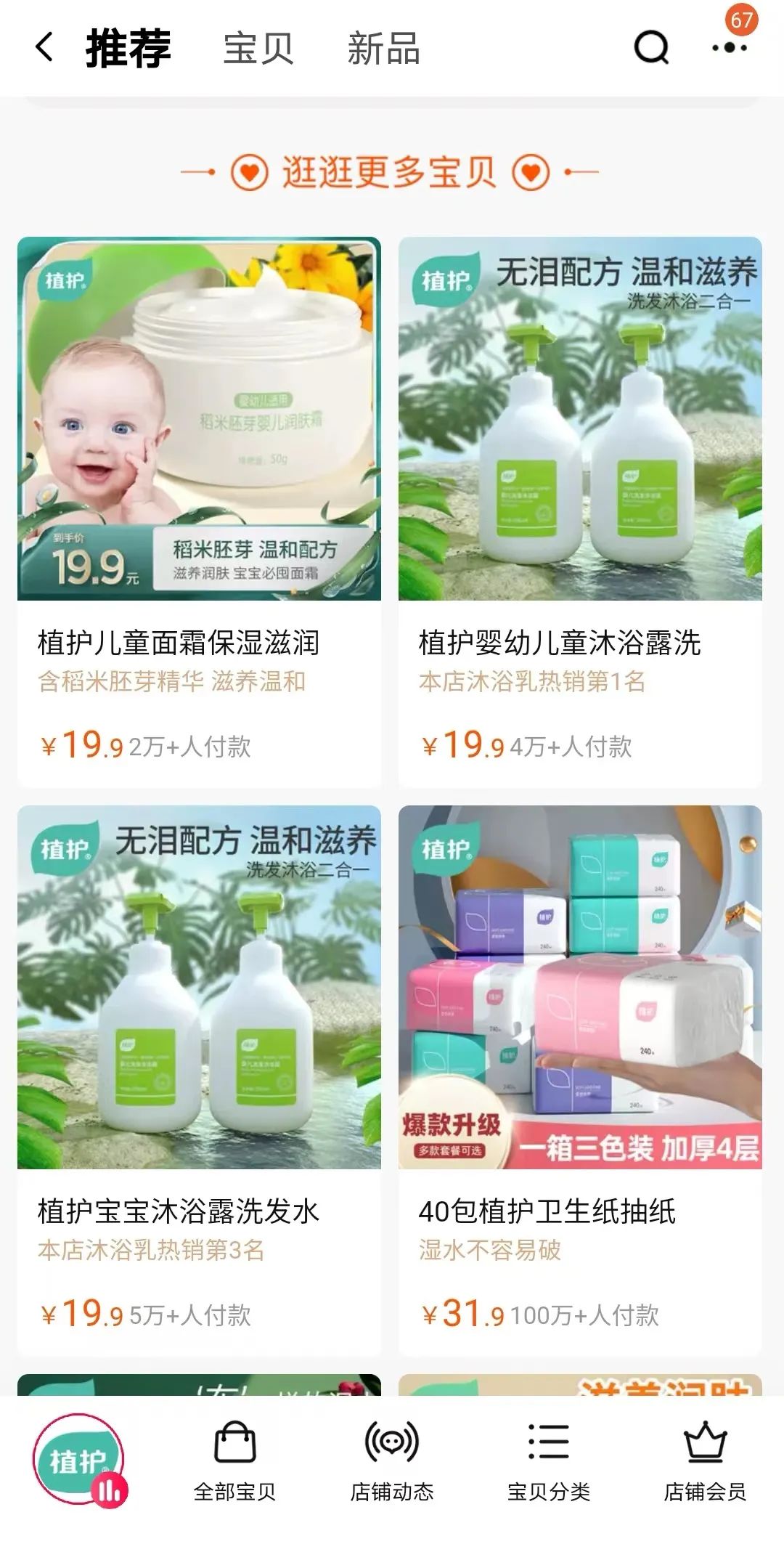Viewport: 784px width, 1552px height.
Task: Switch to the 新品 tab
Action: (384, 48)
